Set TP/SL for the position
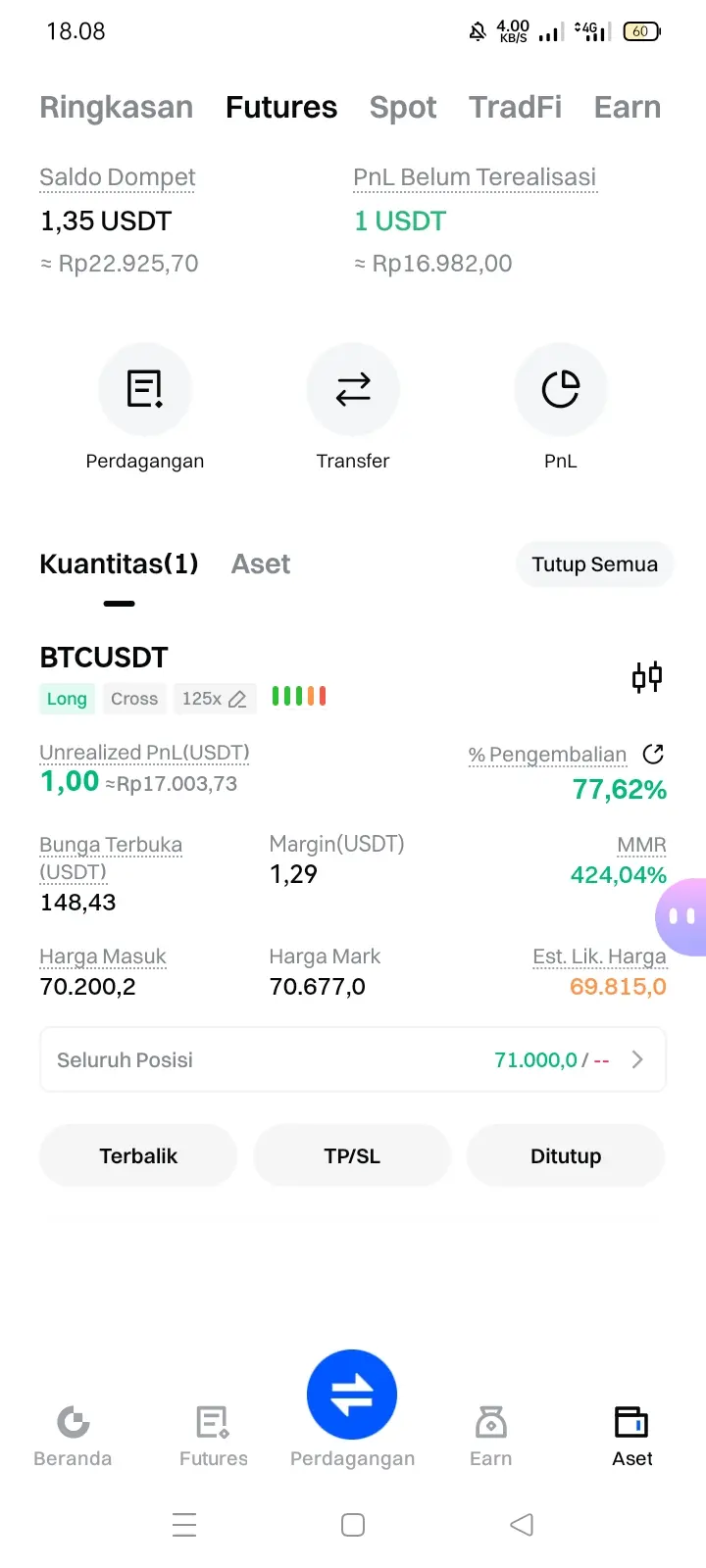 pyautogui.click(x=352, y=1156)
